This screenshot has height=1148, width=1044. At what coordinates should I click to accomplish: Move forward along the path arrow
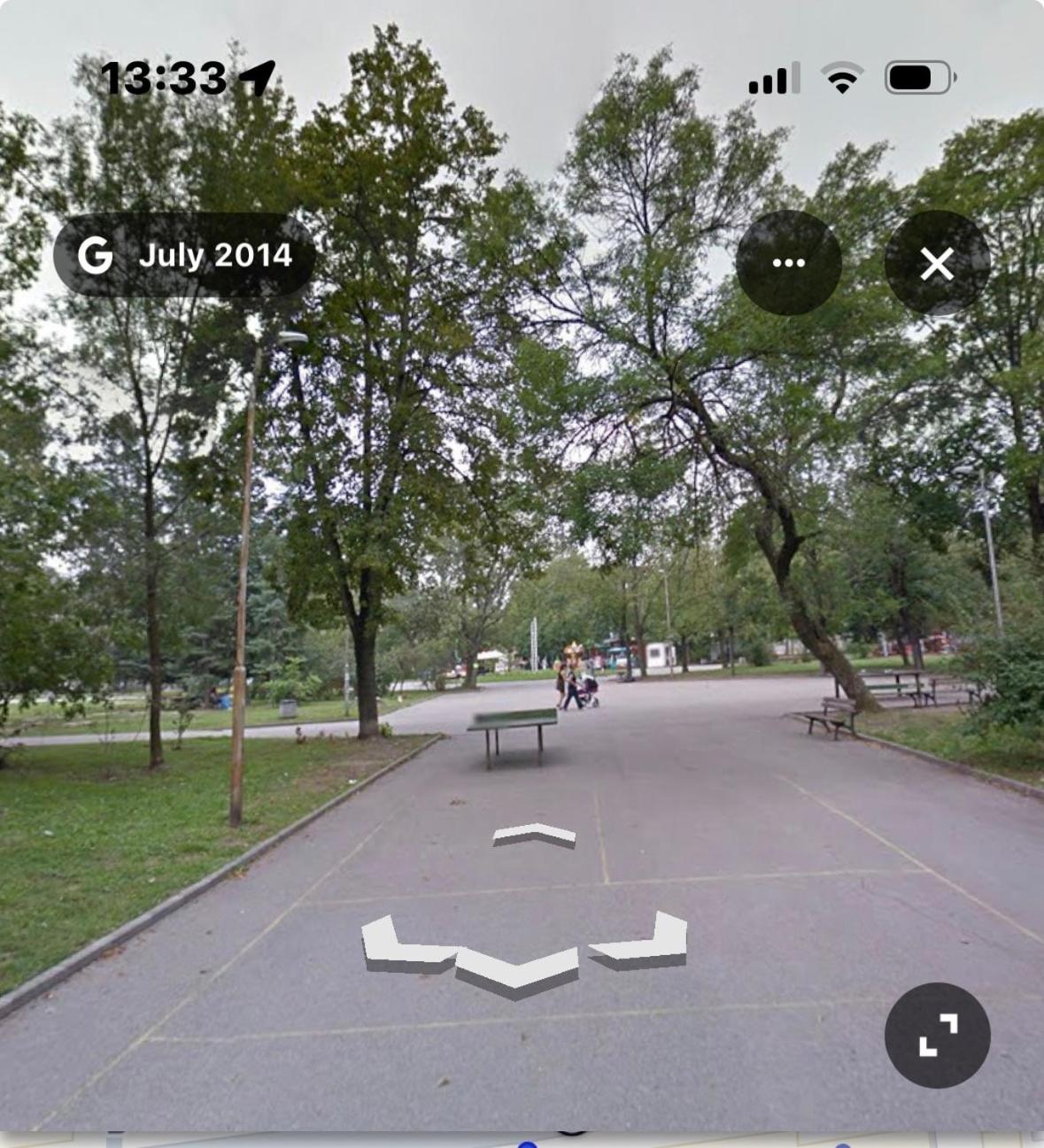tap(534, 836)
